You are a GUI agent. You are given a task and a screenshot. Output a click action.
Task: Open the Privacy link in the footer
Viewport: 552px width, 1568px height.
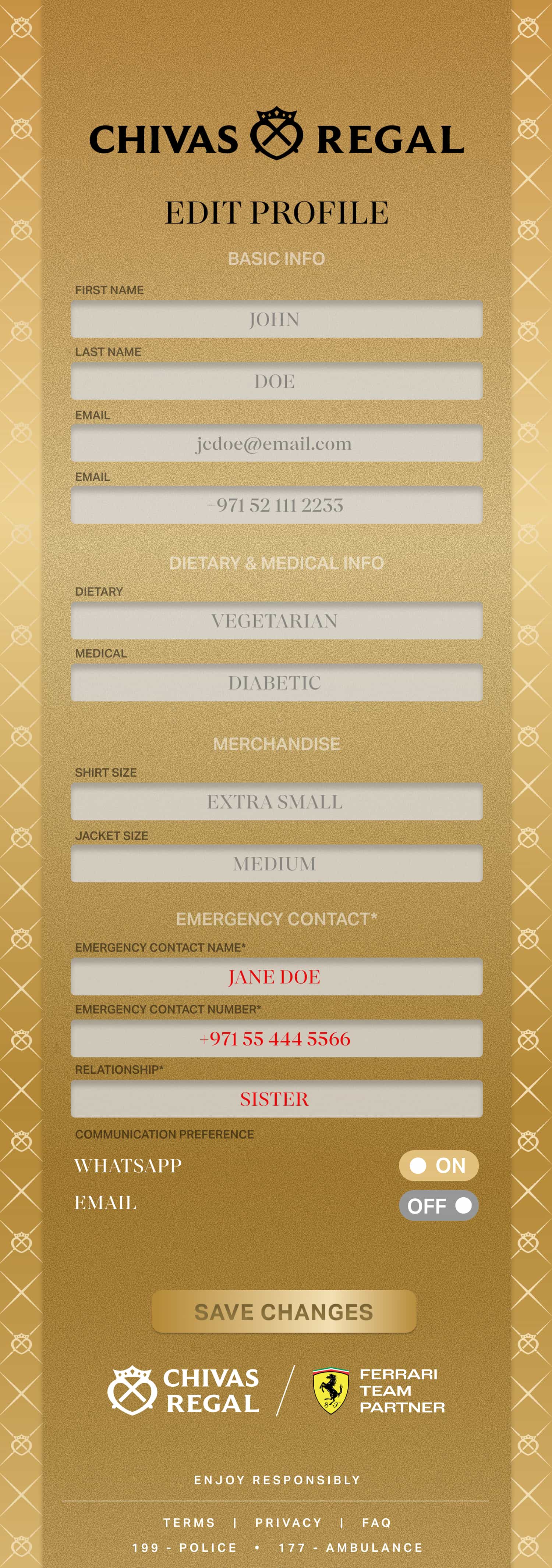click(288, 1522)
